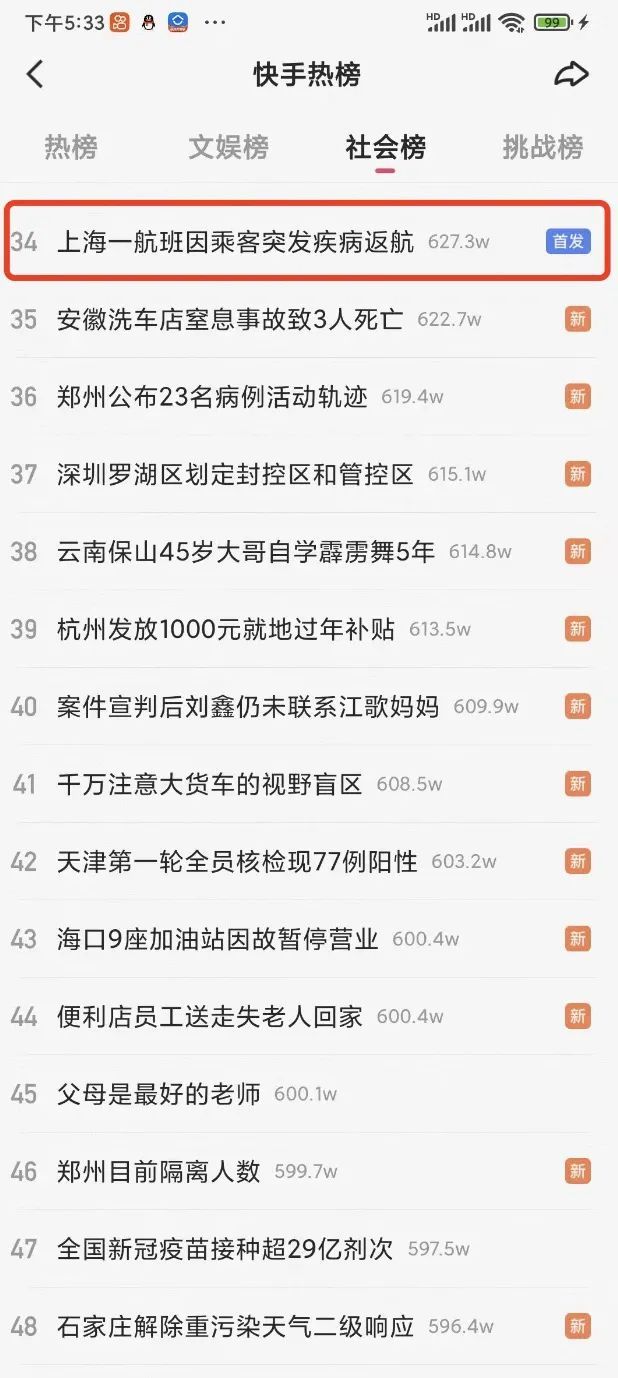Open 深圳罗湖区划定封控区和管控区
This screenshot has width=618, height=1378.
pos(235,474)
